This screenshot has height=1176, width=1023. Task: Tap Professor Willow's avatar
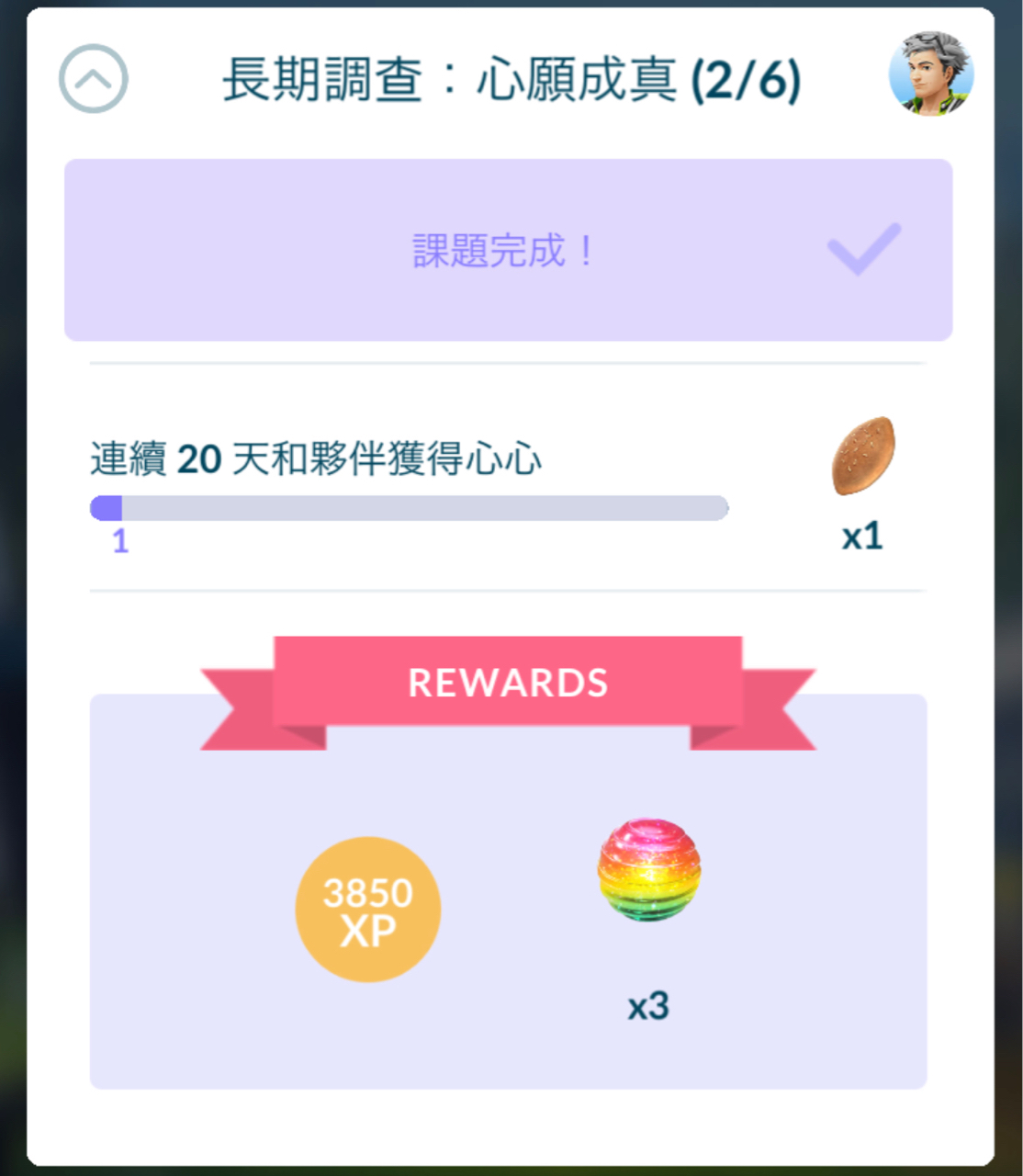point(931,73)
